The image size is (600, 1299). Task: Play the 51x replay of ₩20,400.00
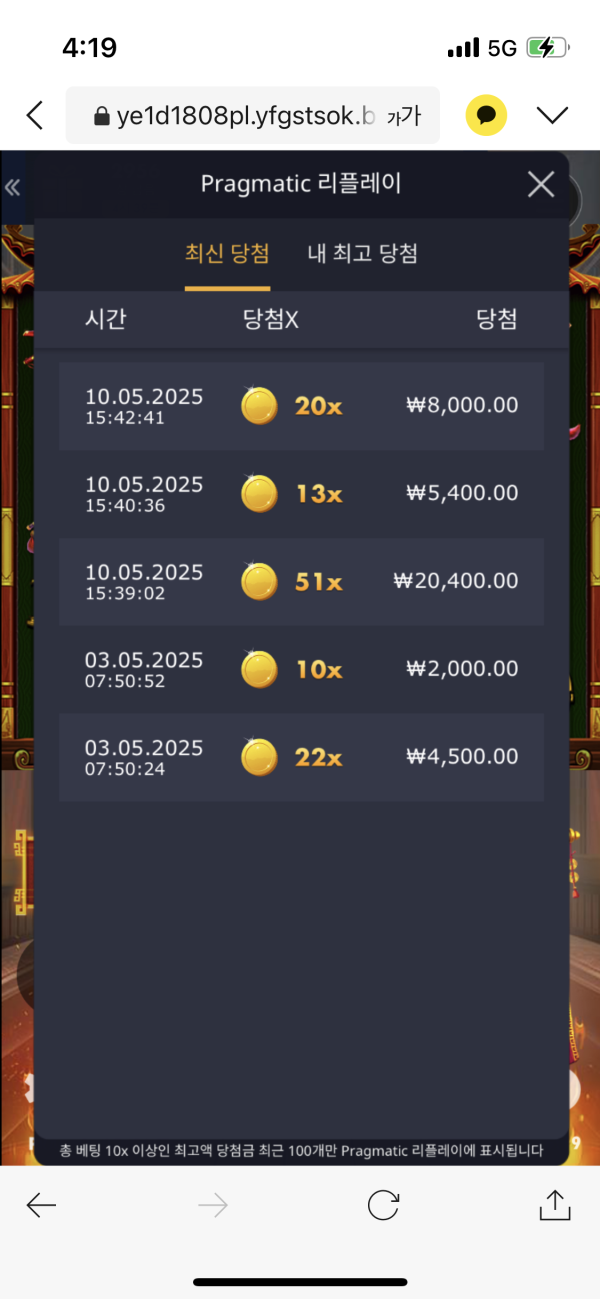(x=301, y=582)
